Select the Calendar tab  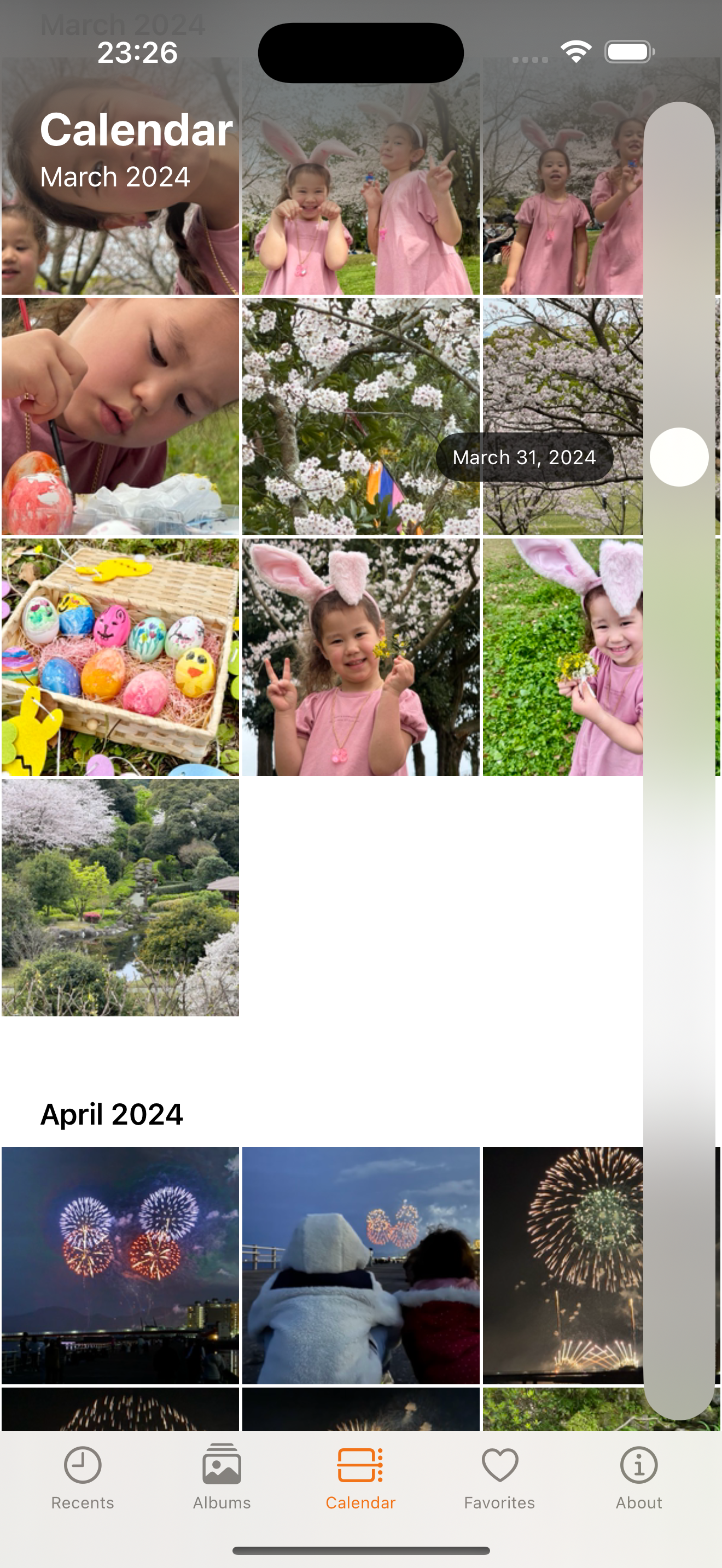tap(360, 1477)
